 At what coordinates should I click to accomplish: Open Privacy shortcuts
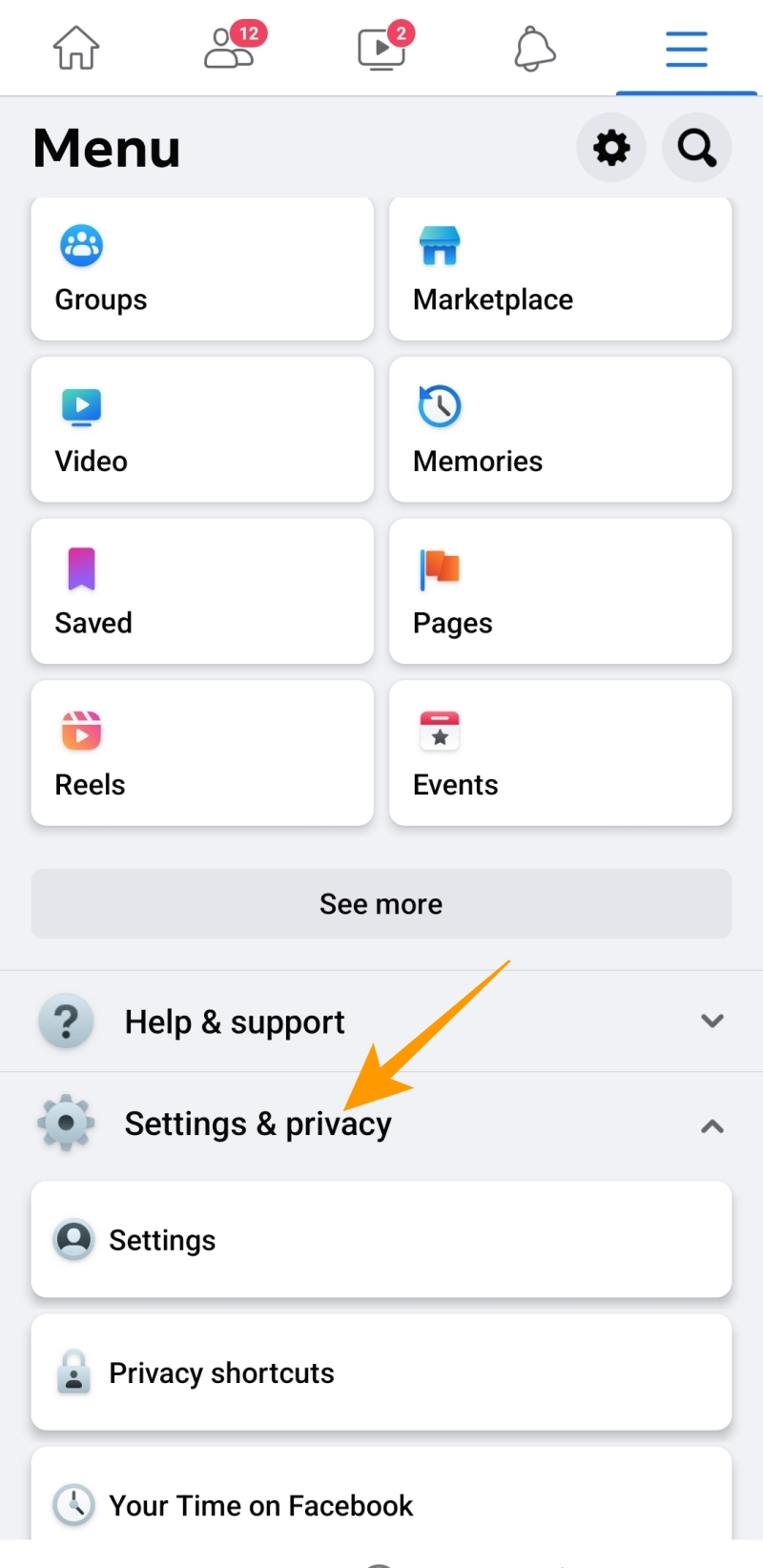click(381, 1372)
